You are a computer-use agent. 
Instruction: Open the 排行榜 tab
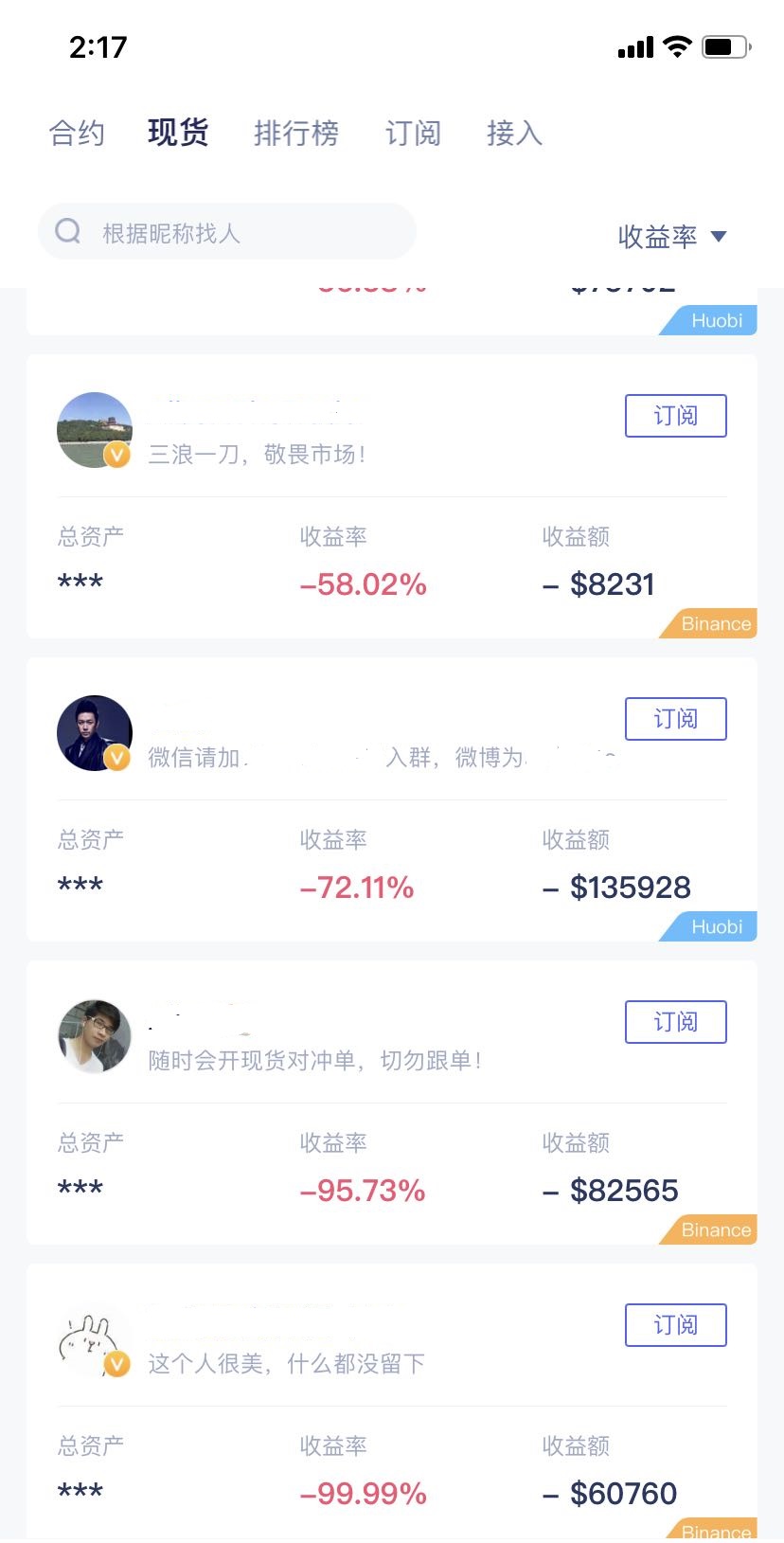296,133
